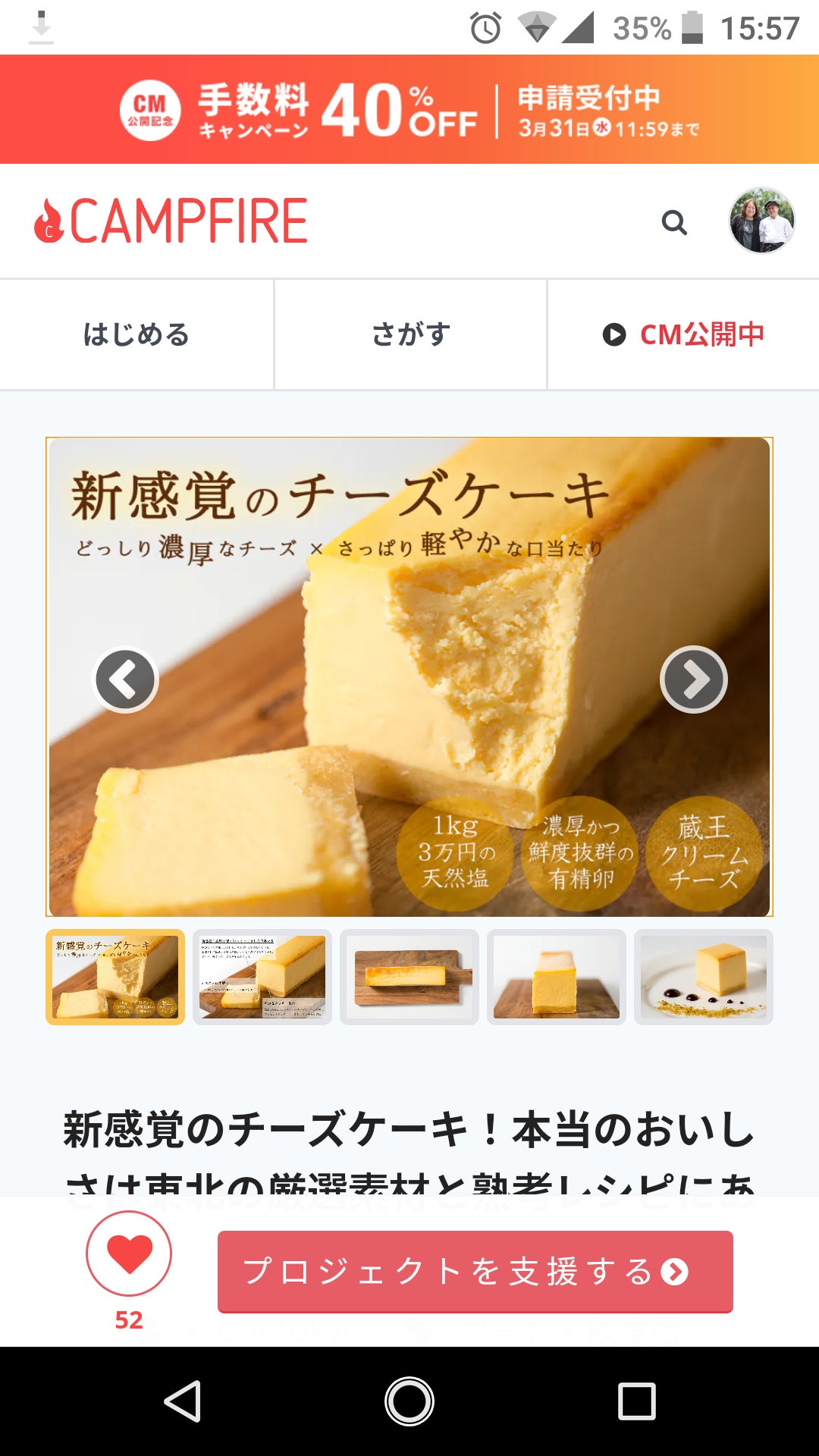Tap プロジェクトを支援する button
This screenshot has width=819, height=1456.
[x=475, y=1272]
